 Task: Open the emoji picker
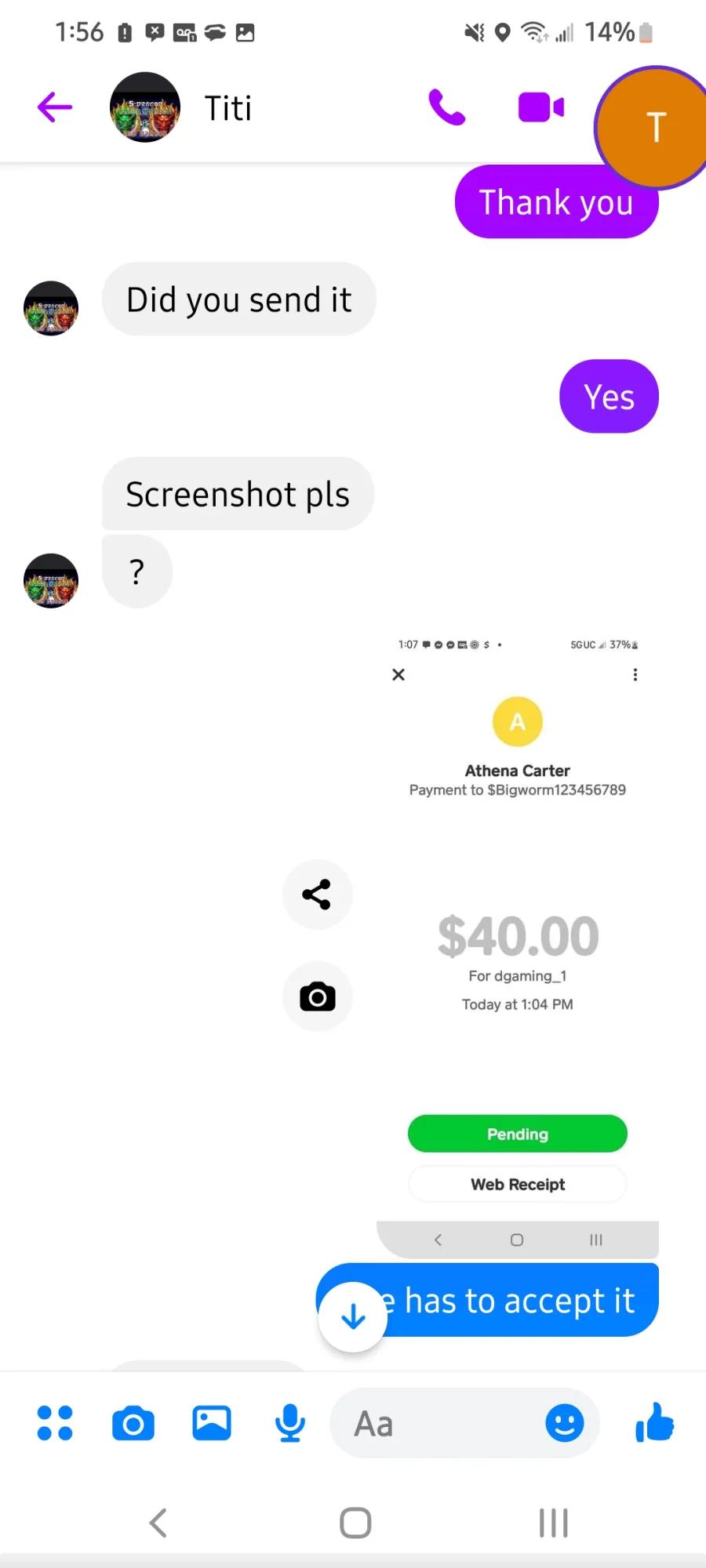coord(565,1423)
